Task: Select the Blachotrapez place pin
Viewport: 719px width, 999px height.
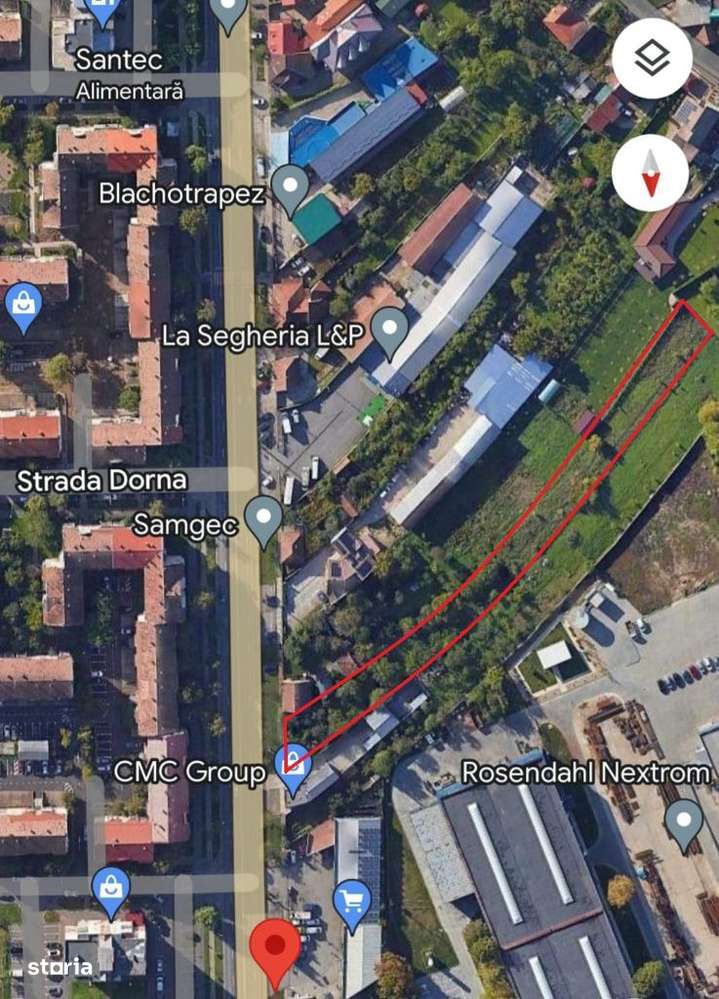Action: (x=290, y=188)
